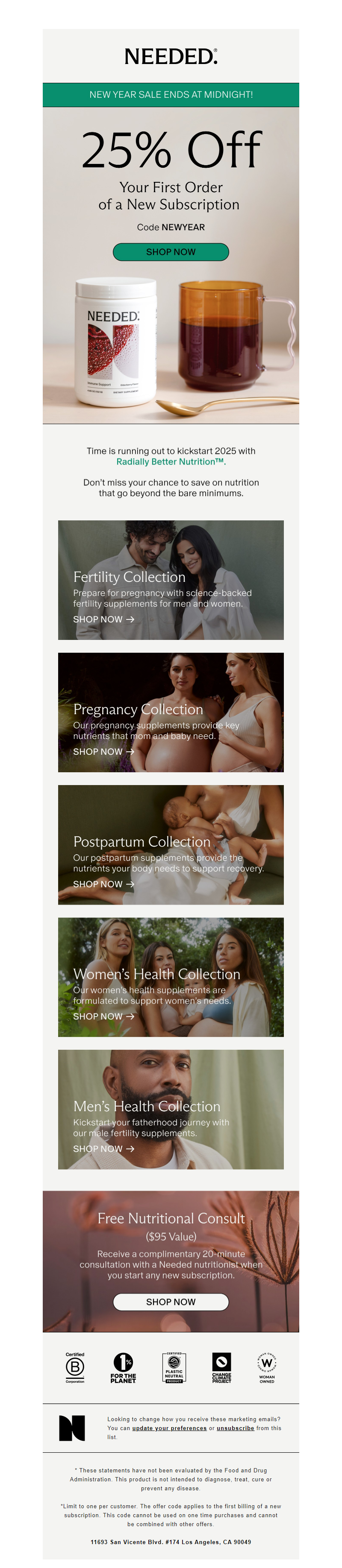
Task: Open the update your preferences link
Action: coord(169,1428)
